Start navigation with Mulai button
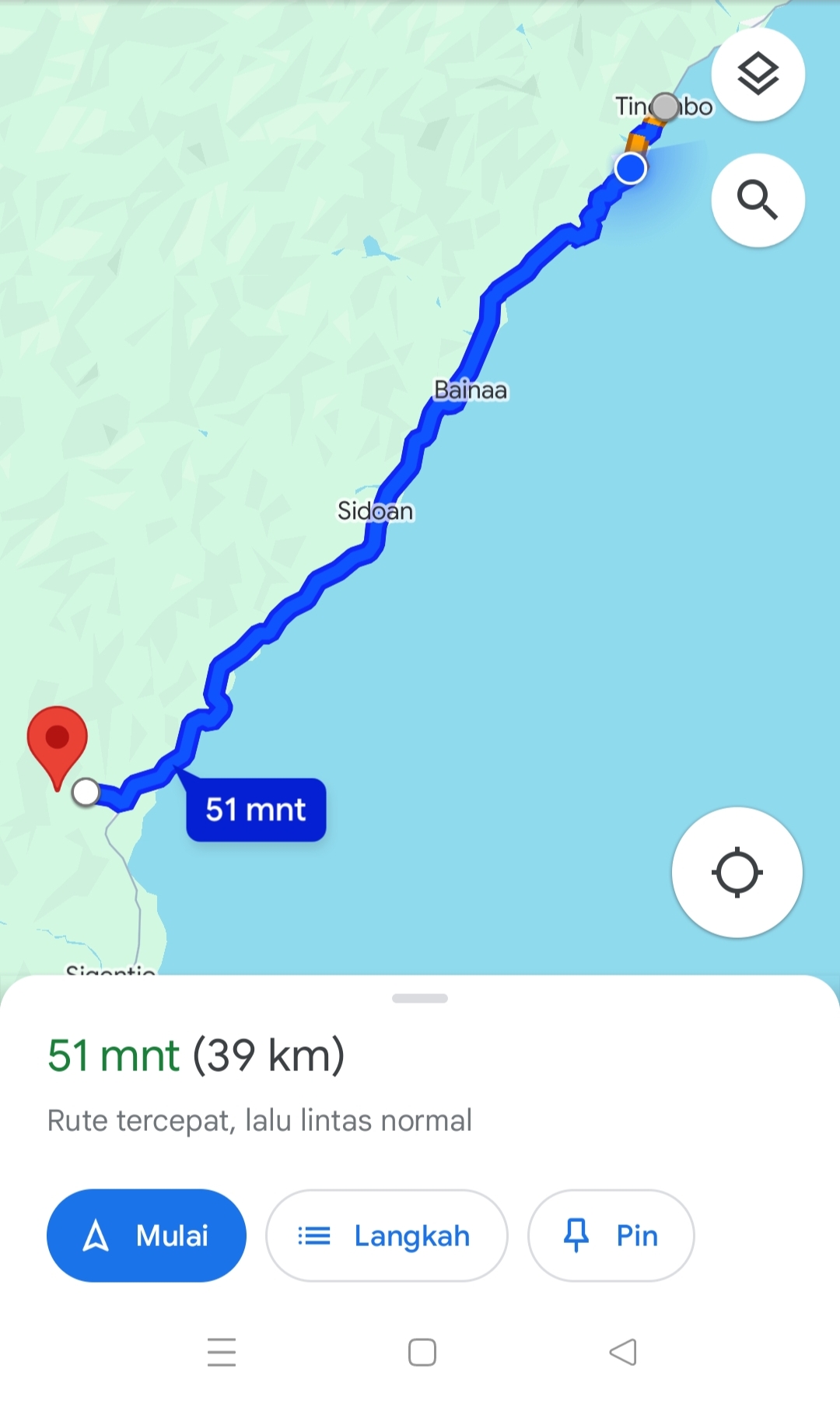Image resolution: width=840 pixels, height=1404 pixels. point(146,1235)
